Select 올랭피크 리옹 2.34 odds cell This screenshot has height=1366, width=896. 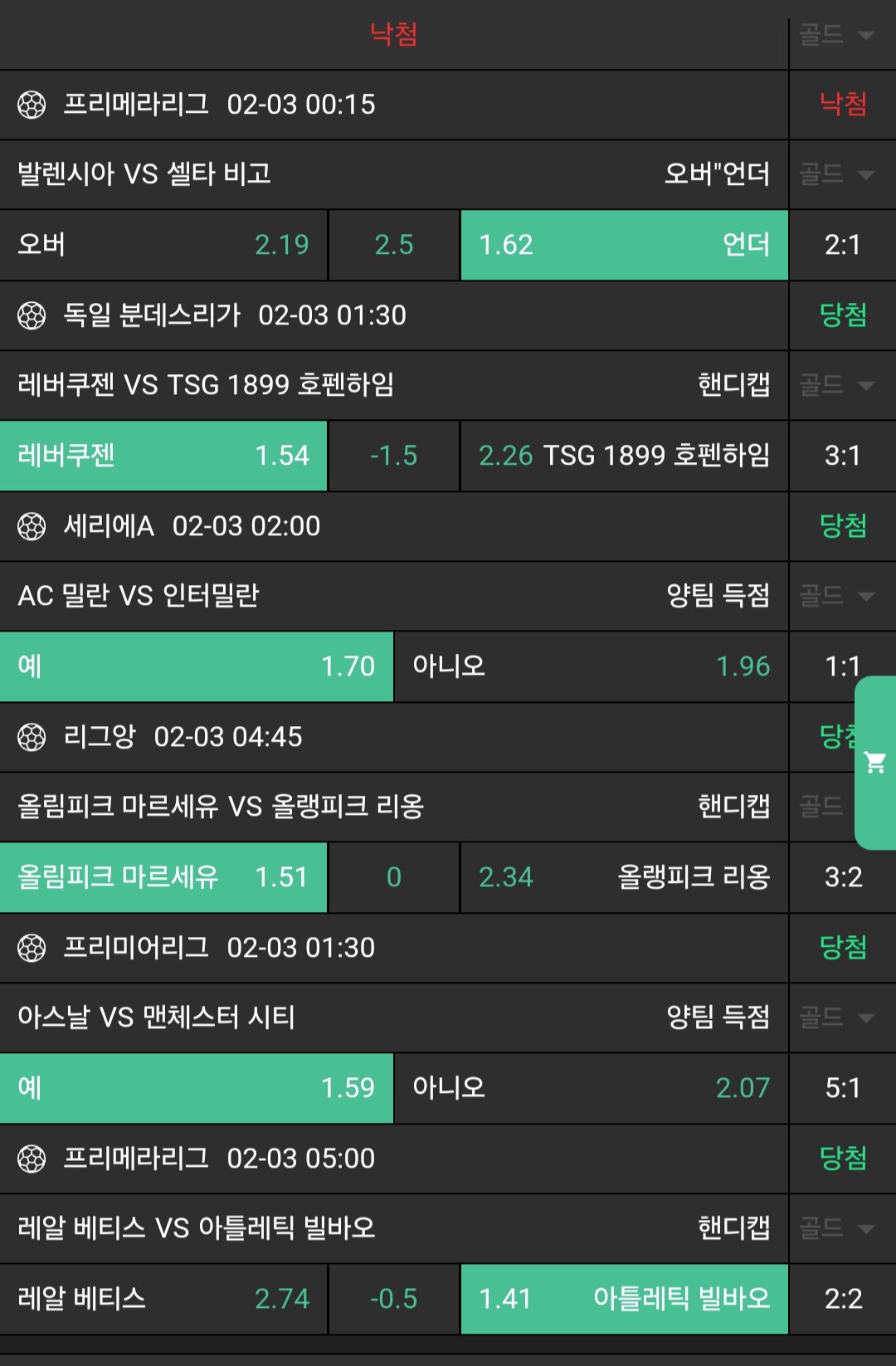click(624, 877)
